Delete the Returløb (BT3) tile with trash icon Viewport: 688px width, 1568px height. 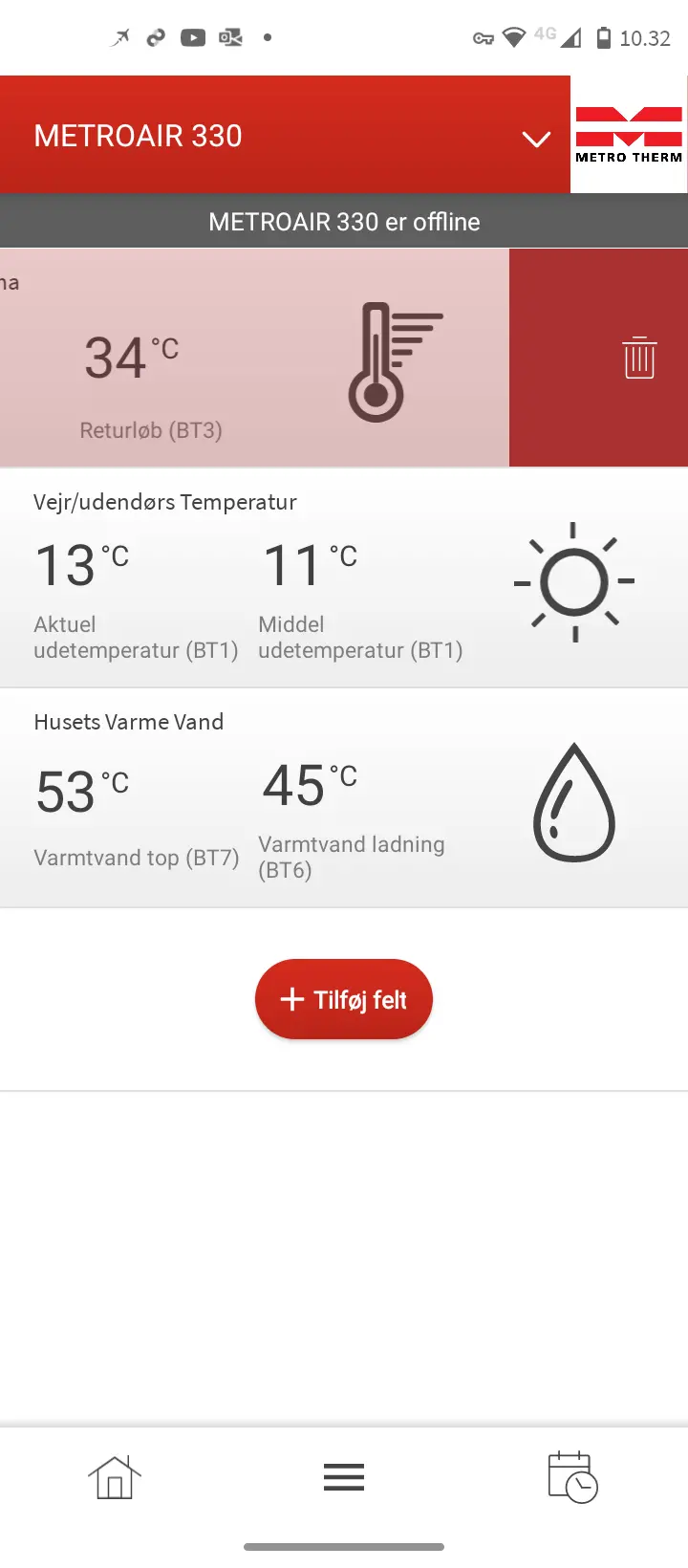tap(639, 358)
